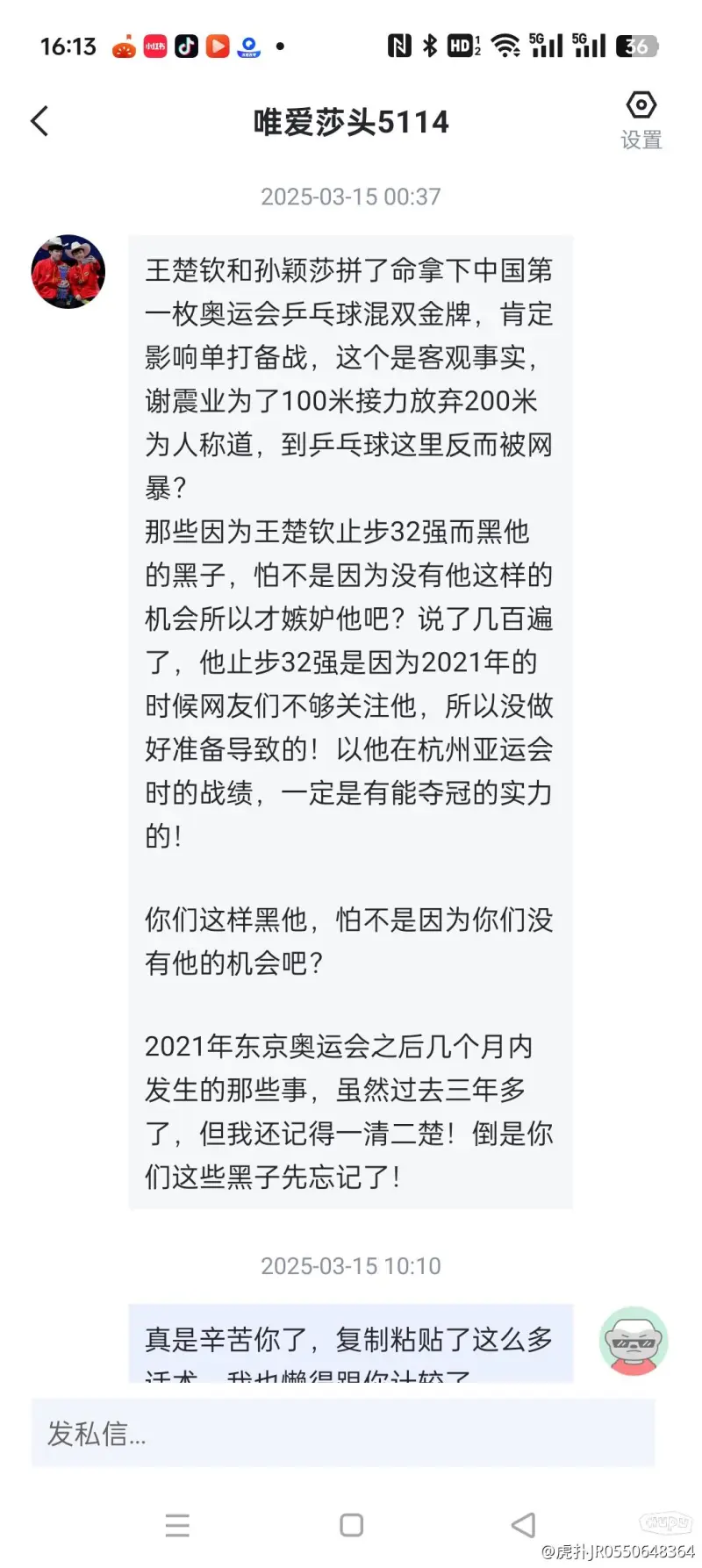Open 唯爱莎头5114's profile avatar
The width and height of the screenshot is (702, 1568).
68,271
